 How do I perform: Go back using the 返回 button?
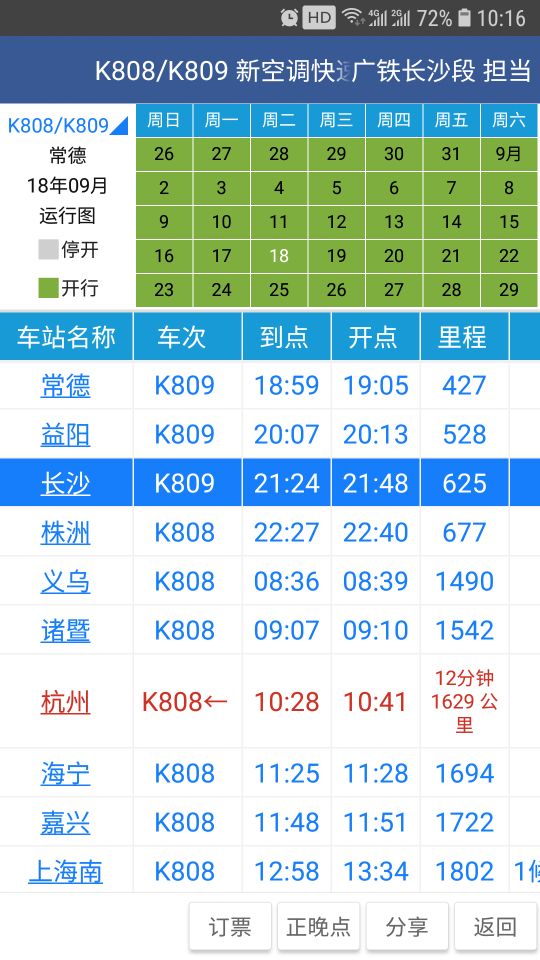tap(495, 926)
